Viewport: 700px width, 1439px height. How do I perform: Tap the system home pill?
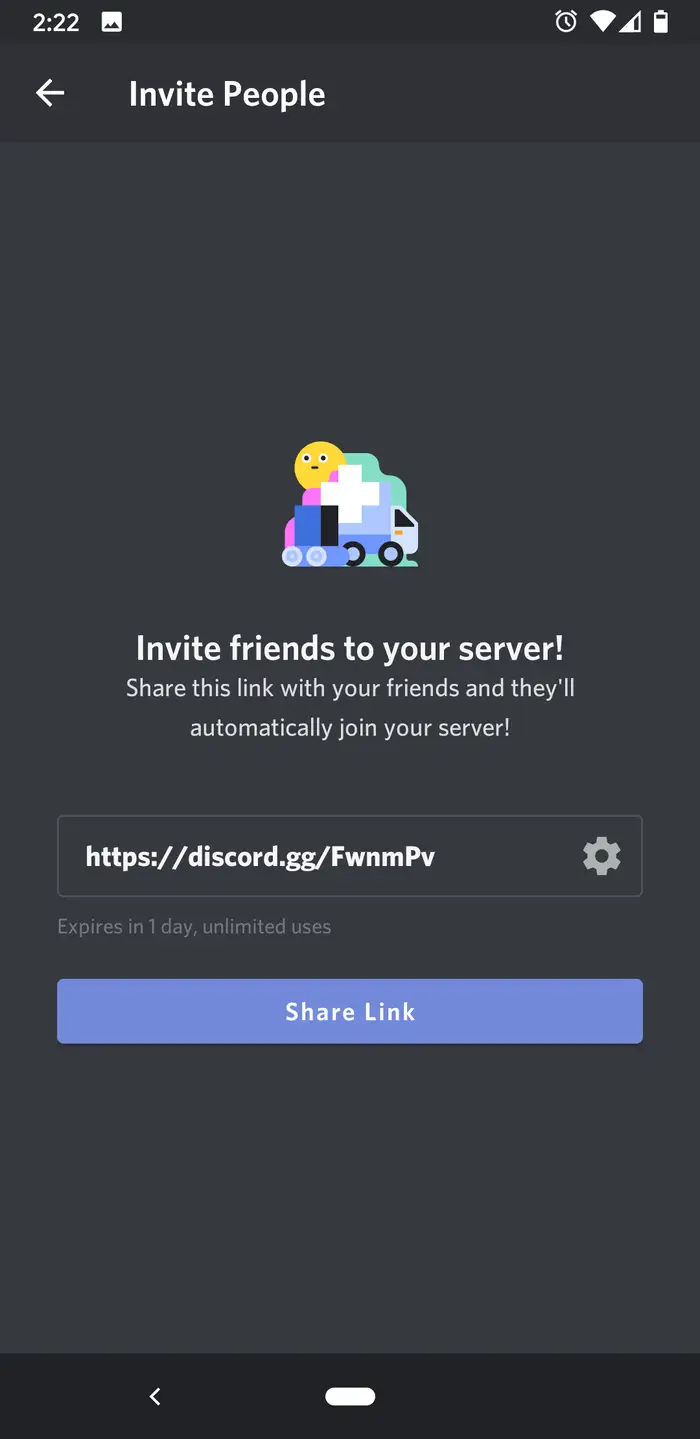(350, 1396)
